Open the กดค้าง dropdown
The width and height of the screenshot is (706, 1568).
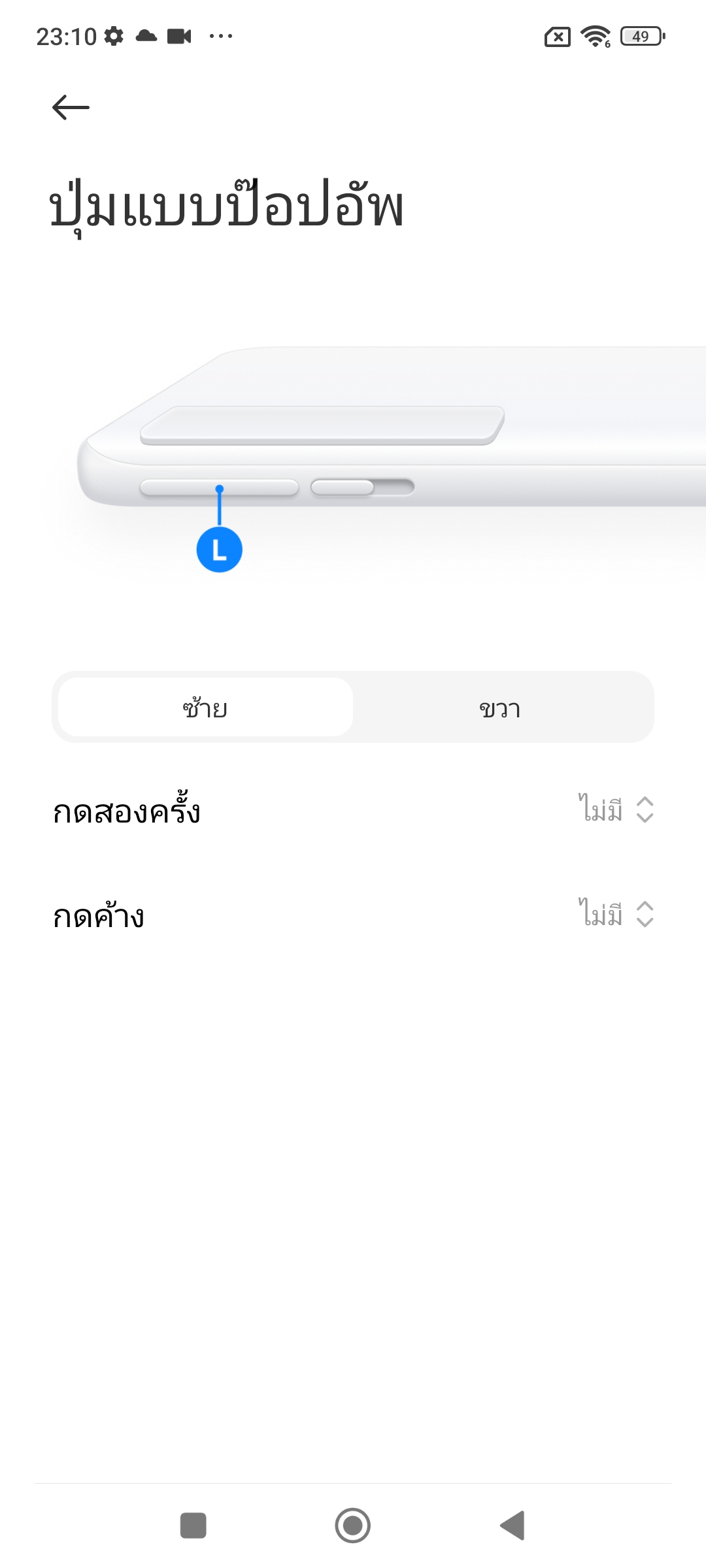point(614,914)
